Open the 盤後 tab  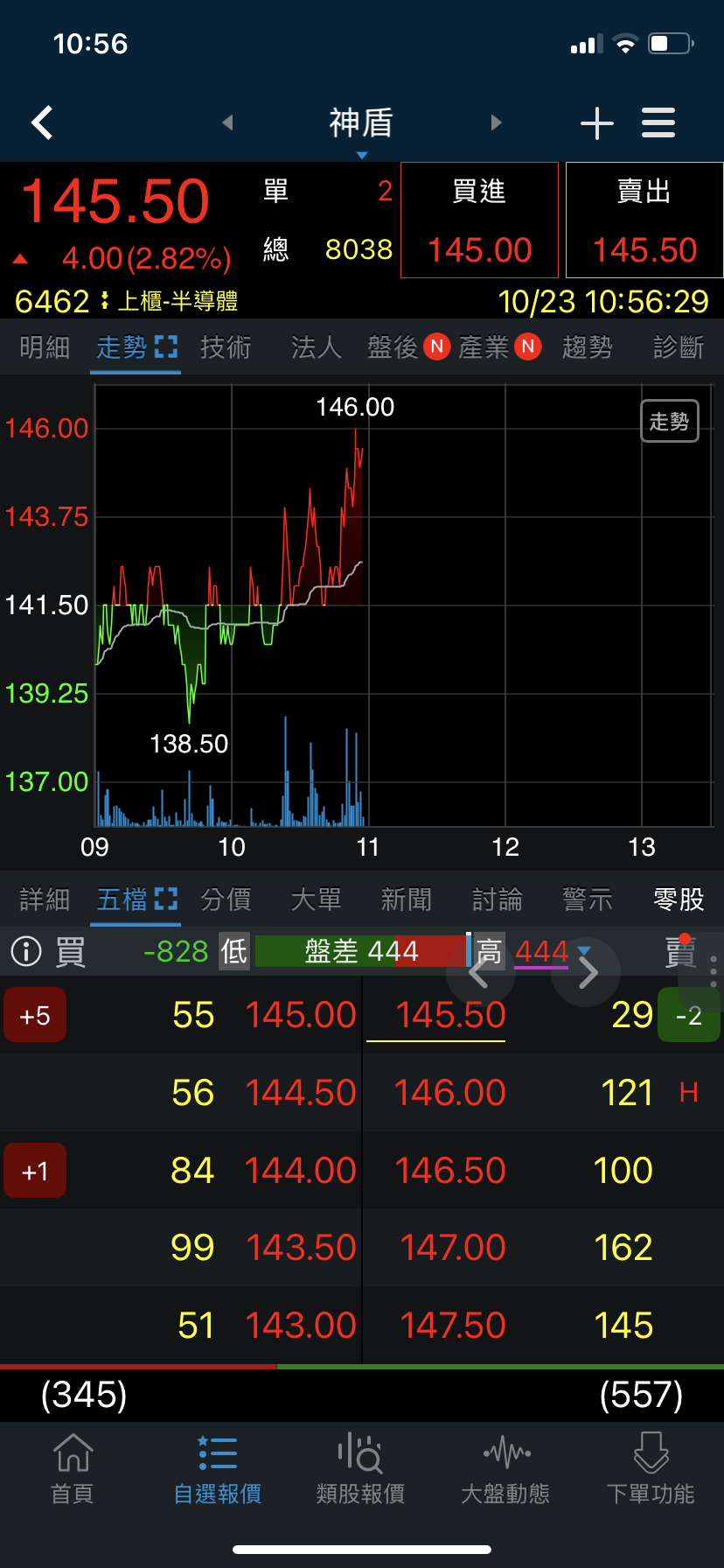coord(395,347)
